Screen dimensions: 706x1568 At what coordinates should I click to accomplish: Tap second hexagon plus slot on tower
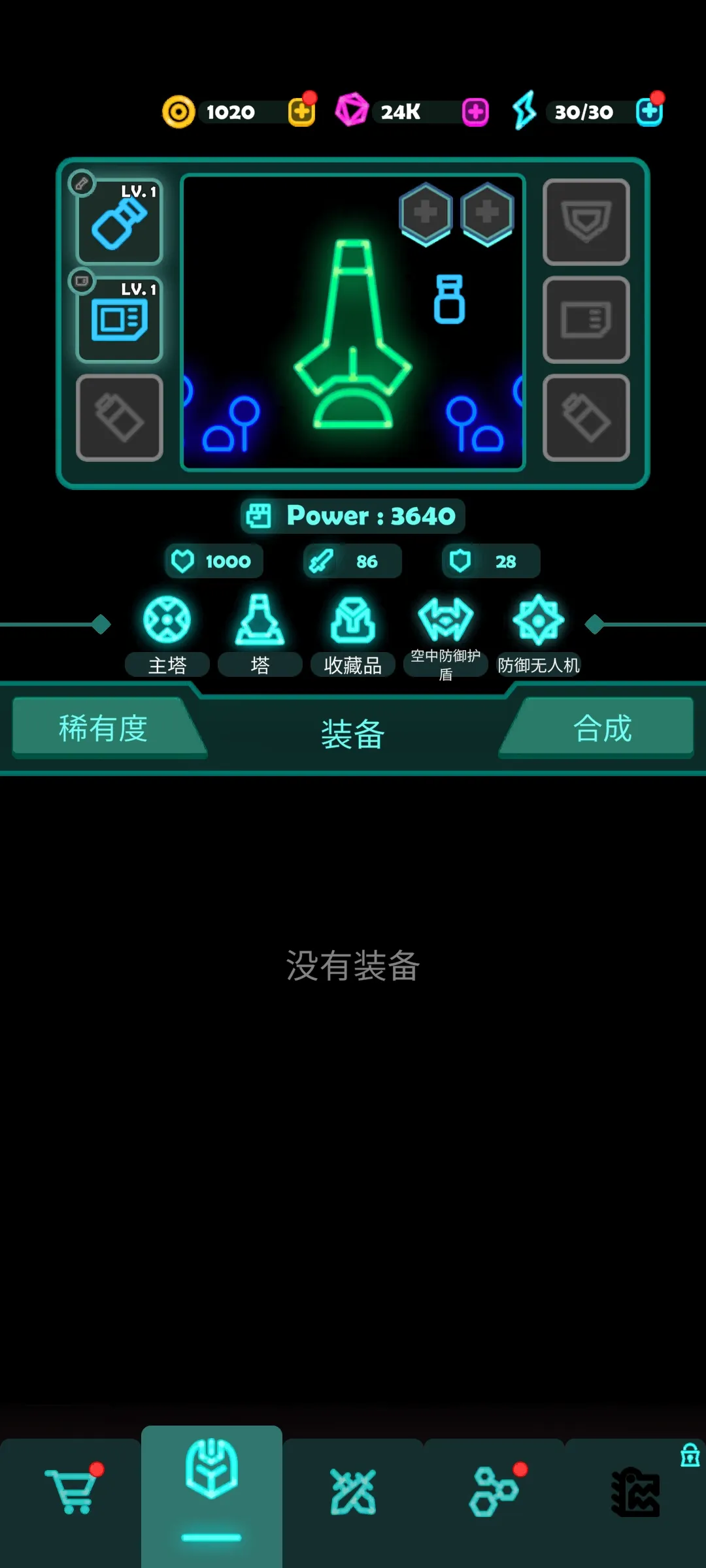(487, 213)
